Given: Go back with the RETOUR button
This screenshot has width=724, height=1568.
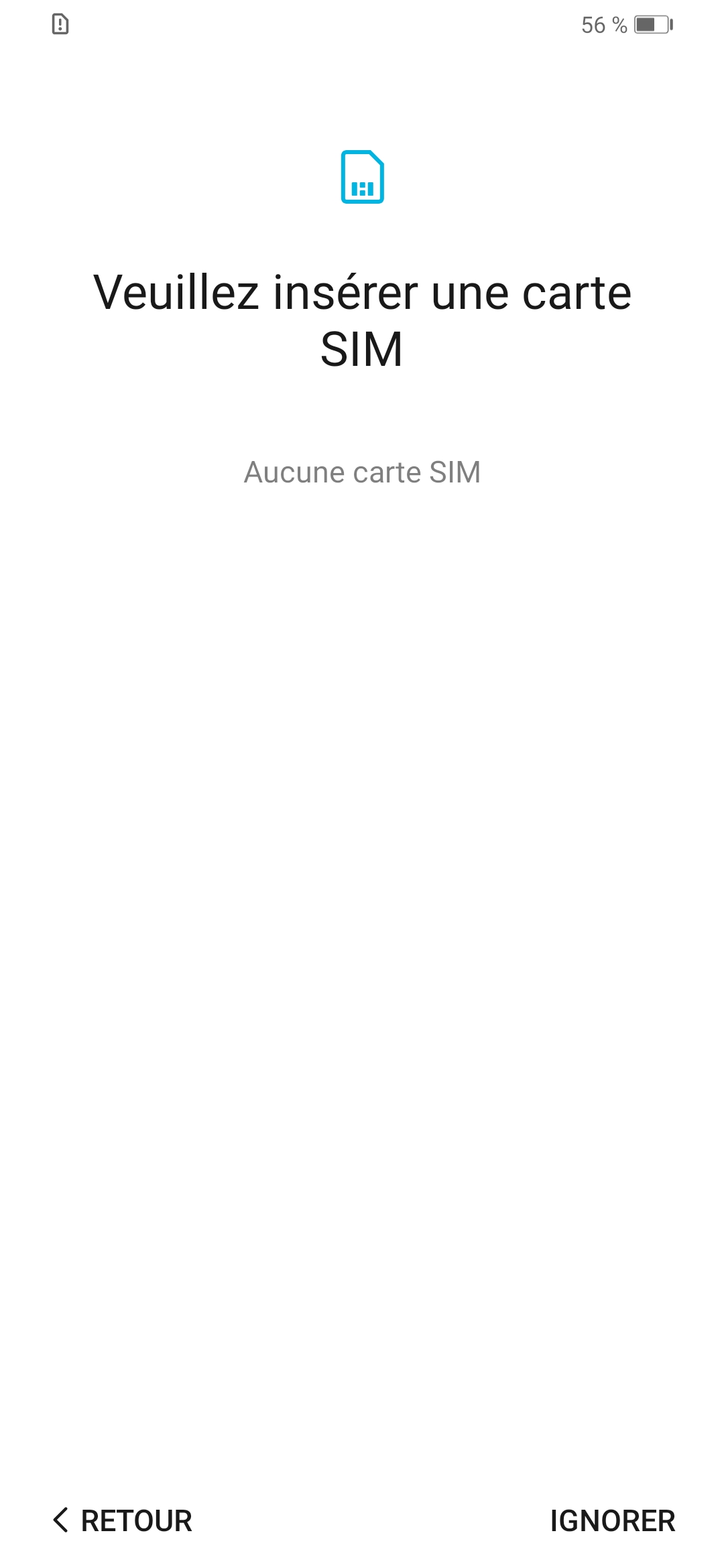Looking at the screenshot, I should click(123, 1520).
